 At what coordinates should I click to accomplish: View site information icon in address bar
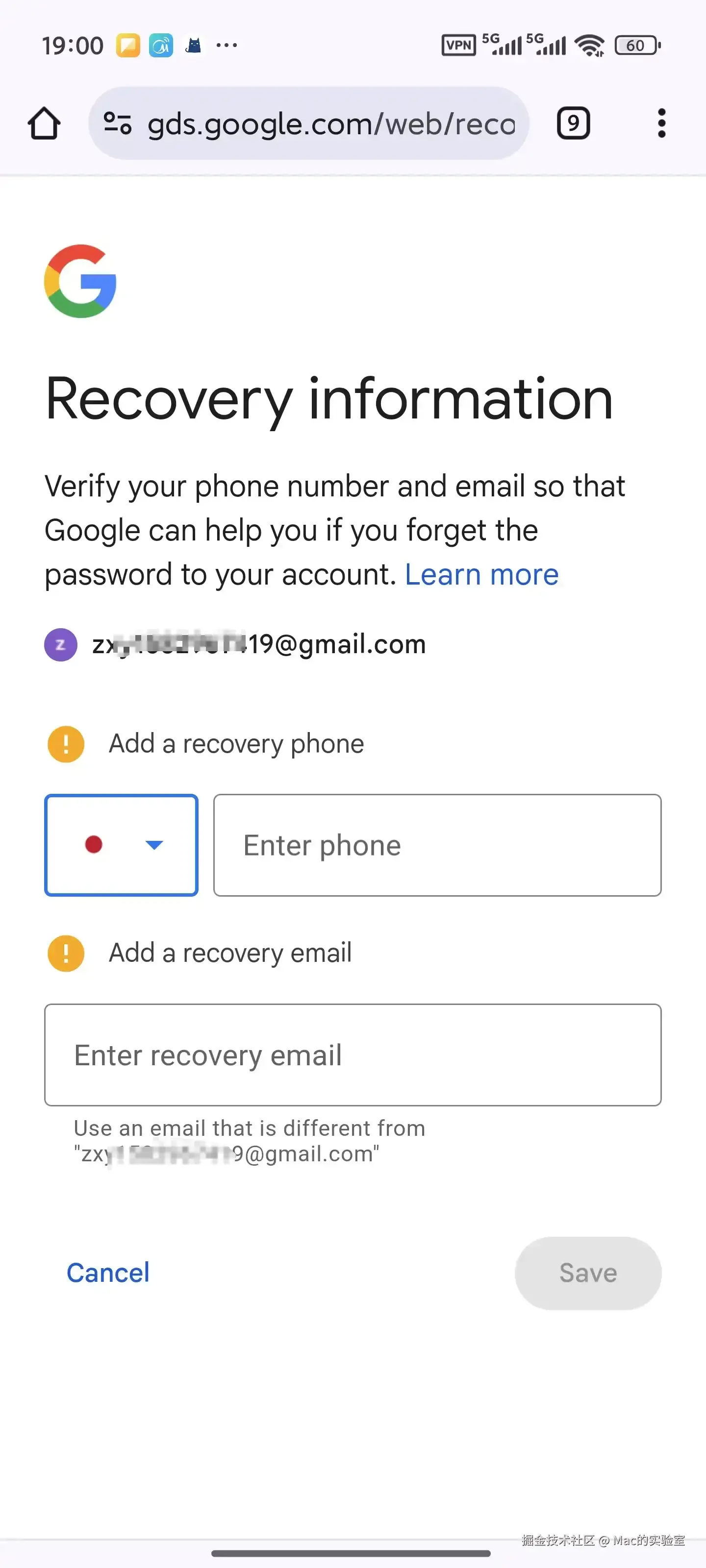point(117,123)
